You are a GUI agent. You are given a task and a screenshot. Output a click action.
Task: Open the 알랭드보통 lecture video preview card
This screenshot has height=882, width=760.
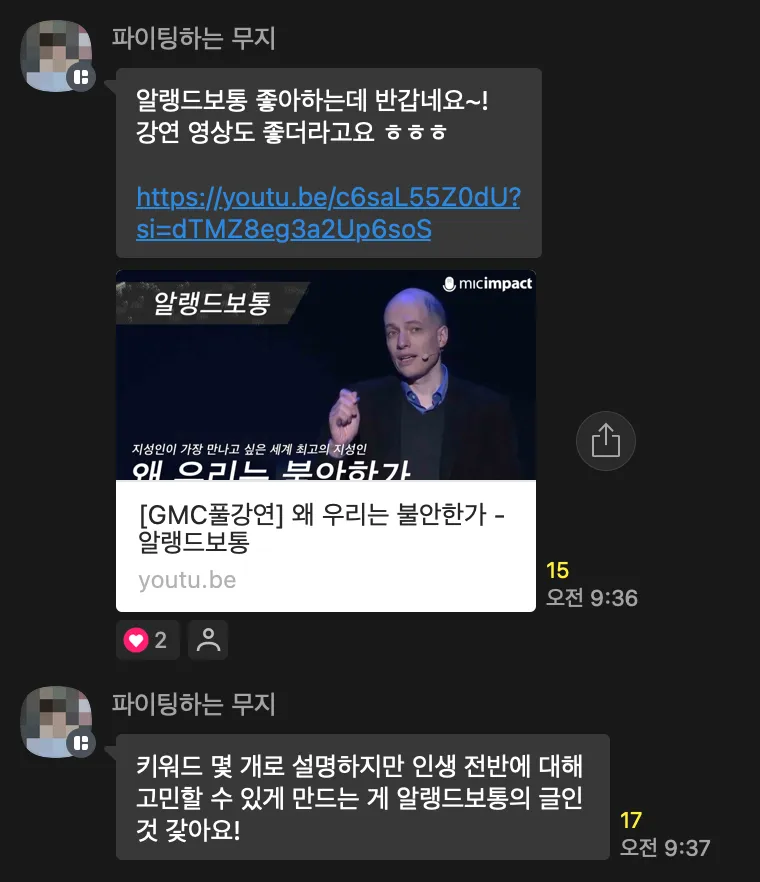(x=326, y=440)
